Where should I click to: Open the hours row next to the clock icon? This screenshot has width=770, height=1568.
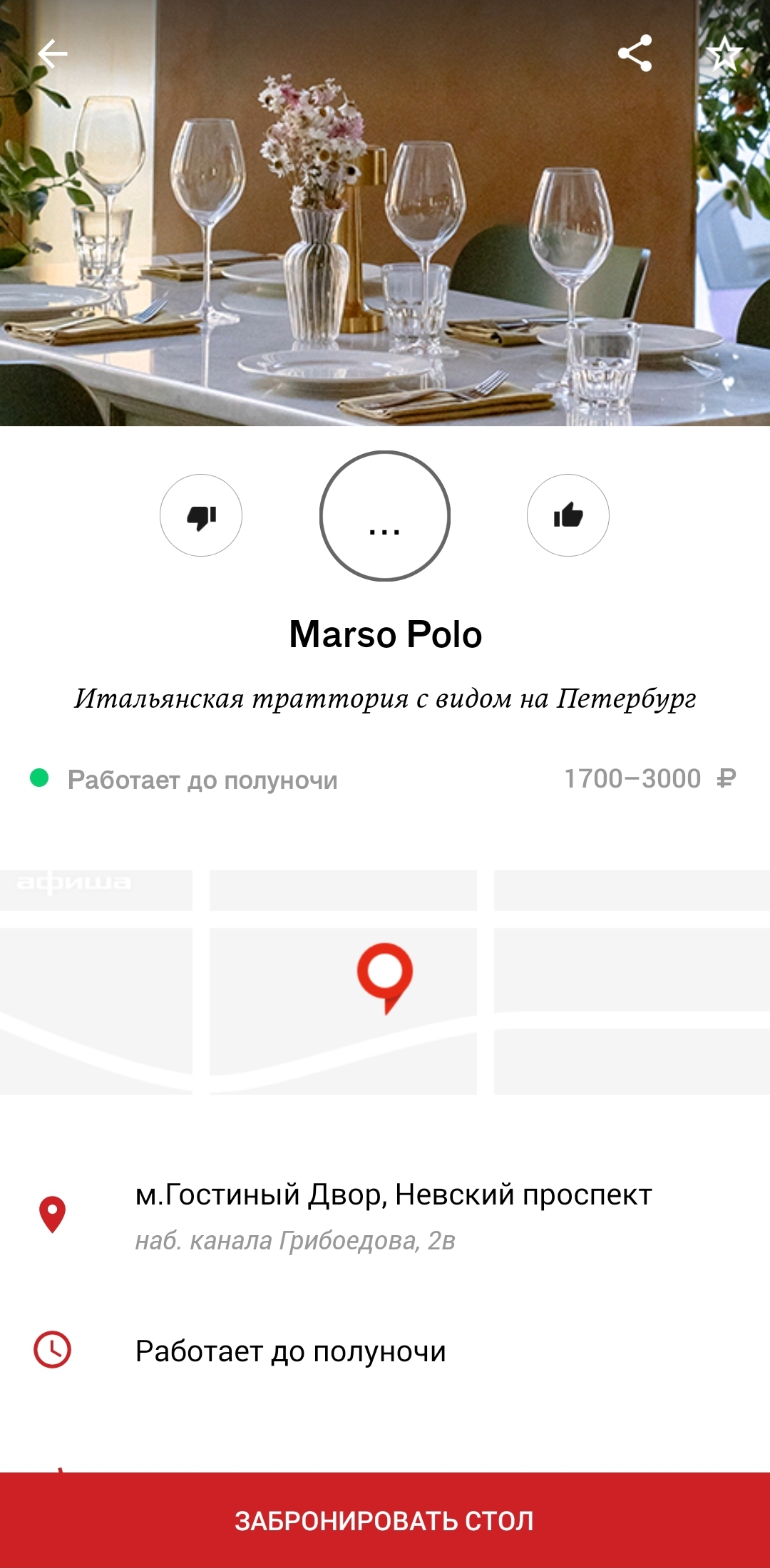point(290,1351)
